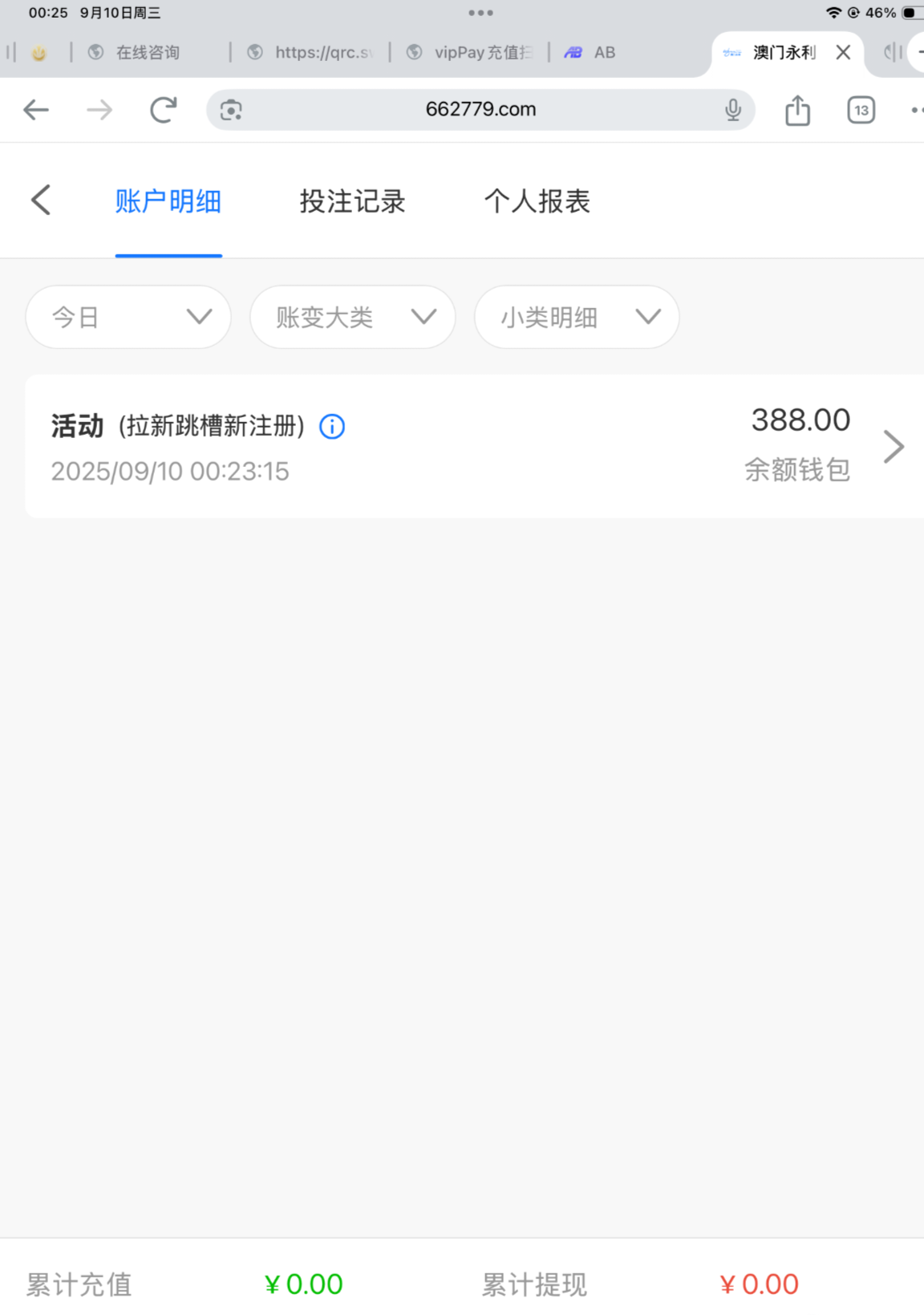Switch to the 投注记录 tab
The width and height of the screenshot is (924, 1315).
point(352,201)
